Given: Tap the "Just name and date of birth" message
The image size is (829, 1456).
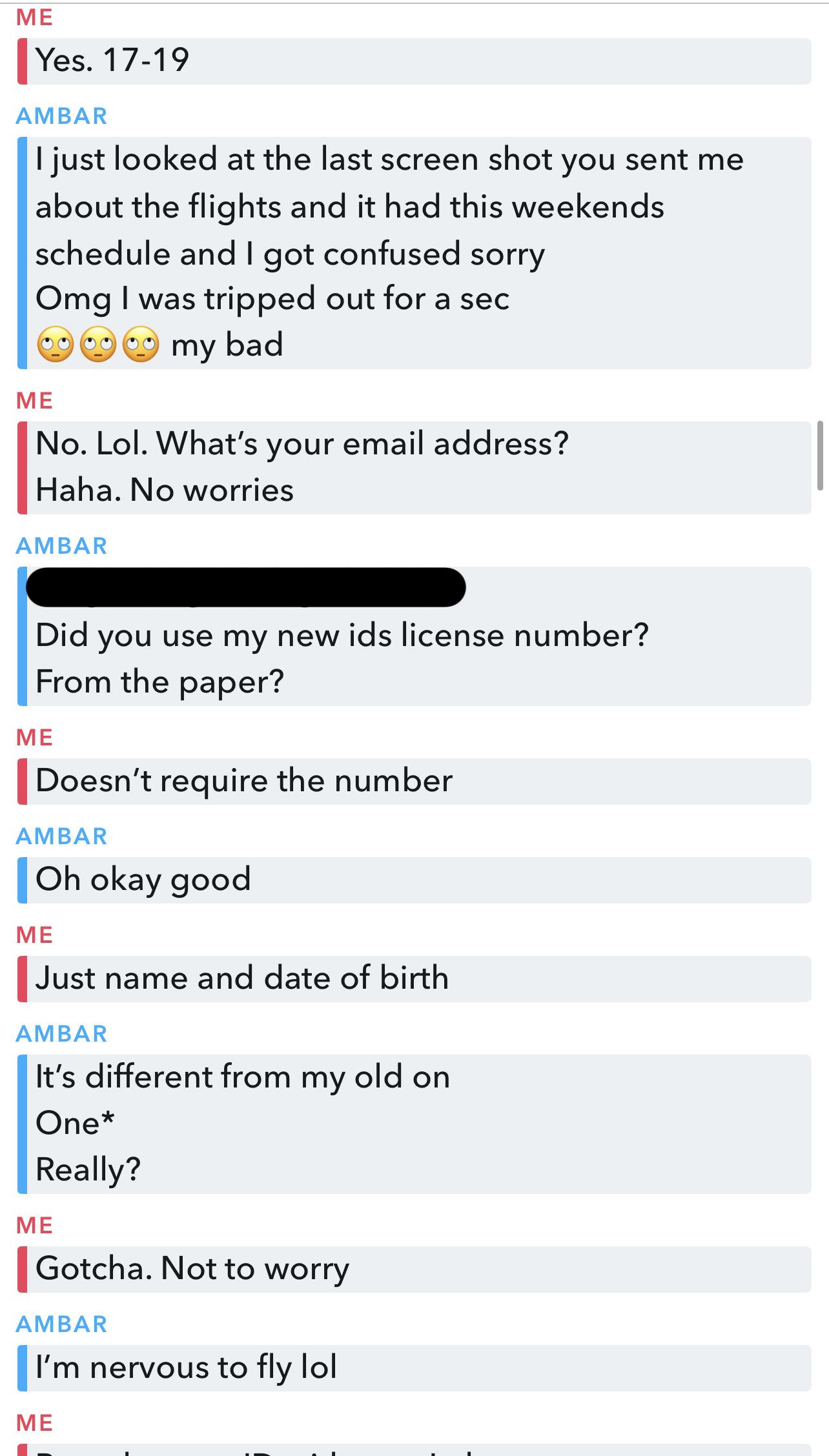Looking at the screenshot, I should [x=414, y=978].
